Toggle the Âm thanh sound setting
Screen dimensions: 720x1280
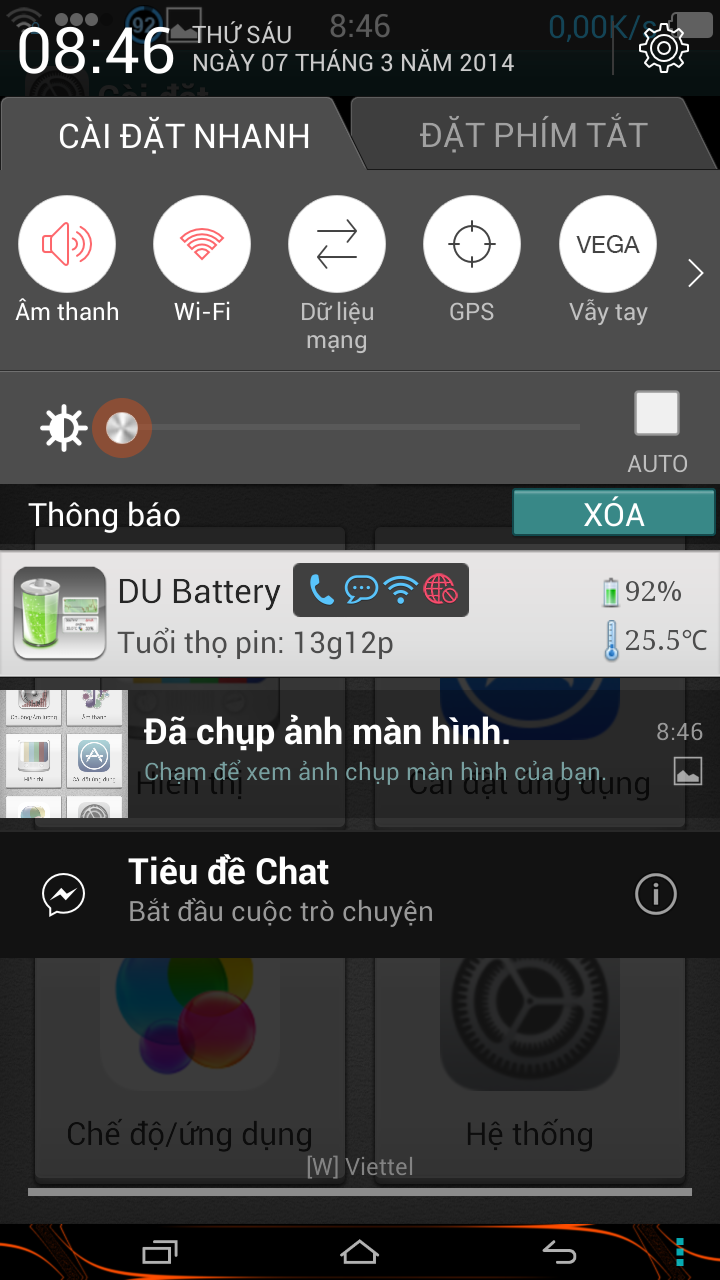(x=67, y=244)
